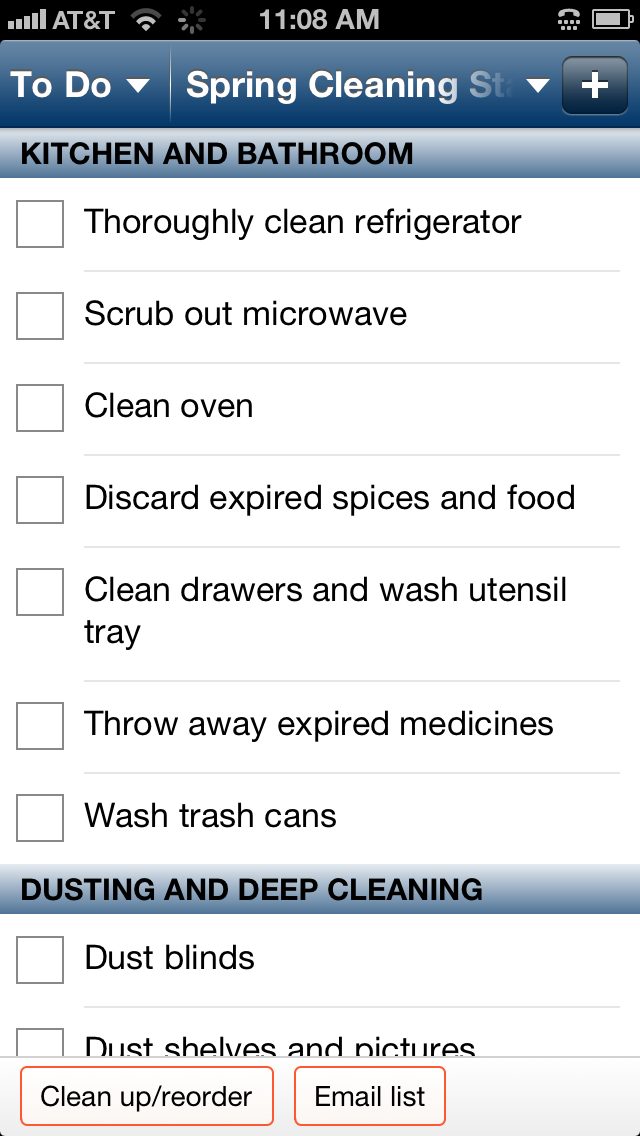Mark Clean drawers and wash utensil tray done

40,591
